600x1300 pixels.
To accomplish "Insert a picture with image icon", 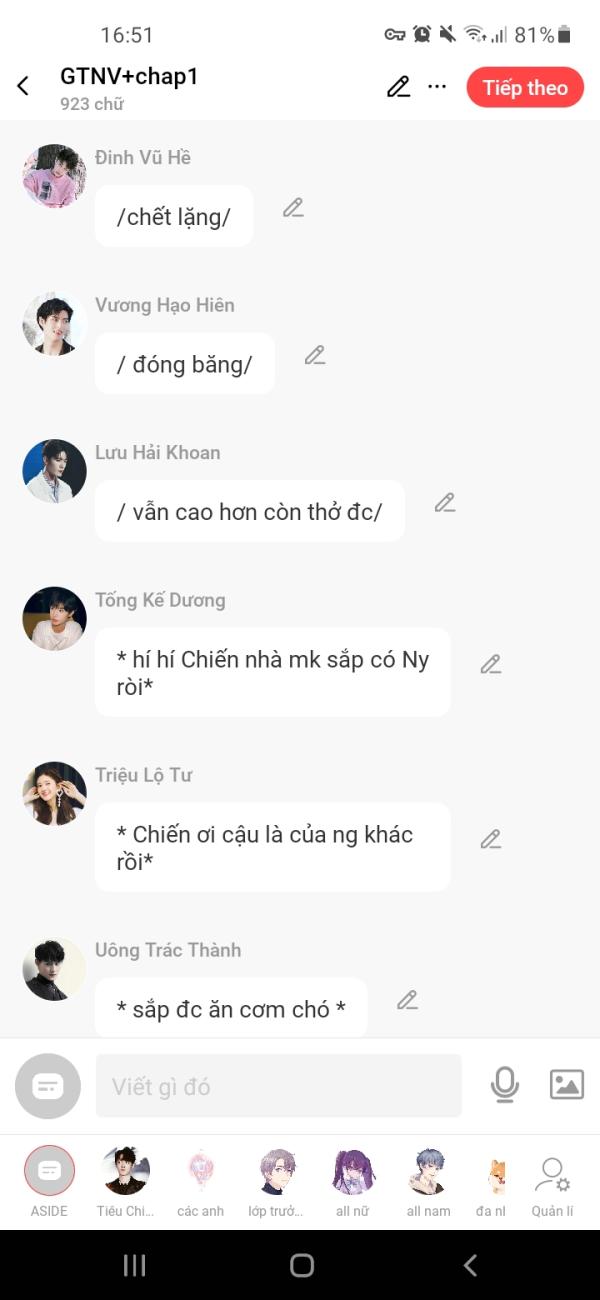I will coord(567,1085).
